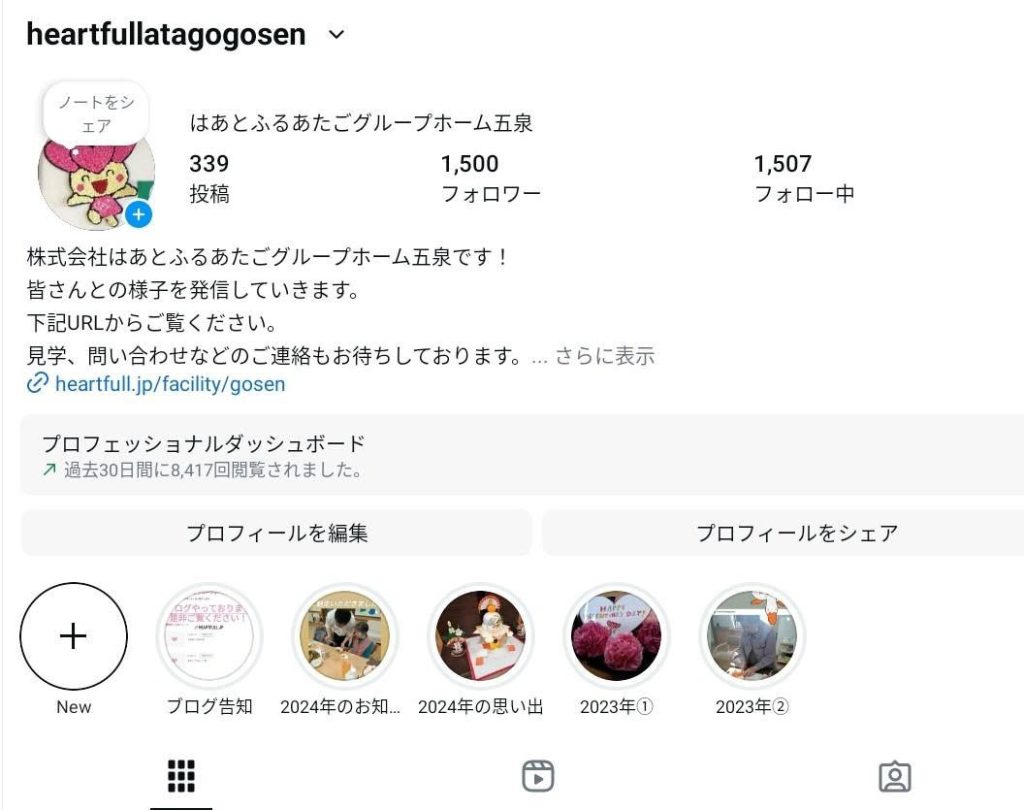Switch to the Reels tab

pos(538,776)
